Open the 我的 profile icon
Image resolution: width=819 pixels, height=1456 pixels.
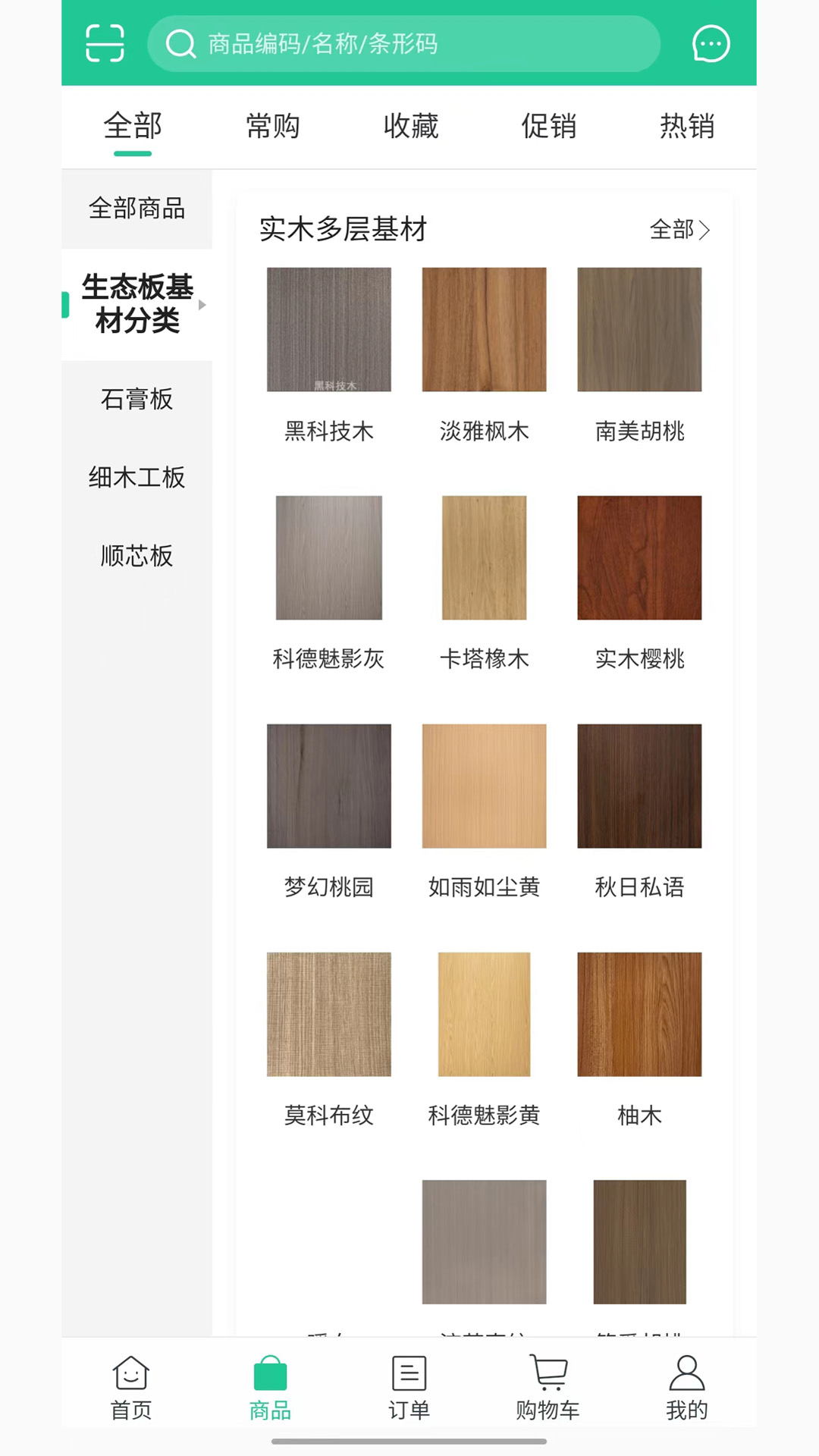687,1386
